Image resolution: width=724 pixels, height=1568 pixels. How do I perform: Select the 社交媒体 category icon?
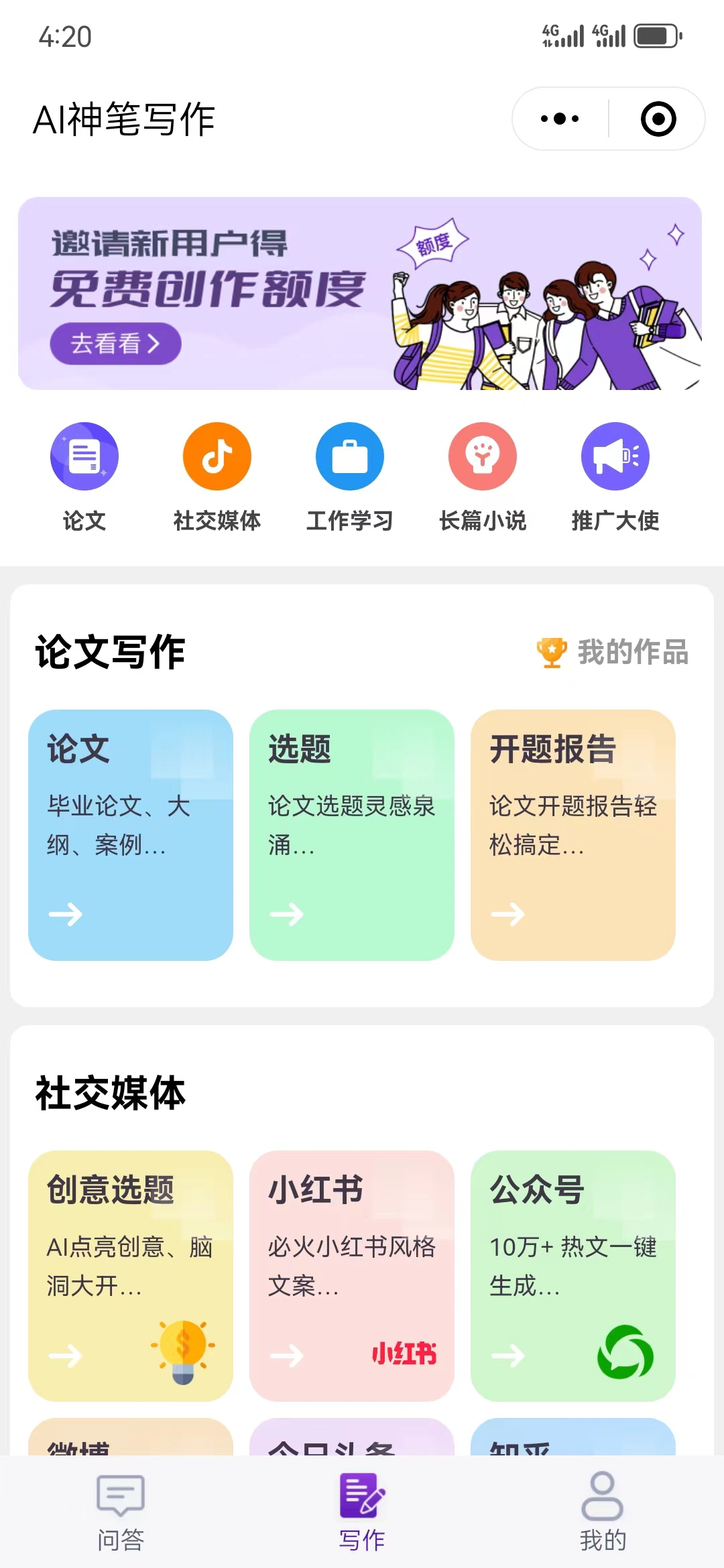[x=217, y=456]
